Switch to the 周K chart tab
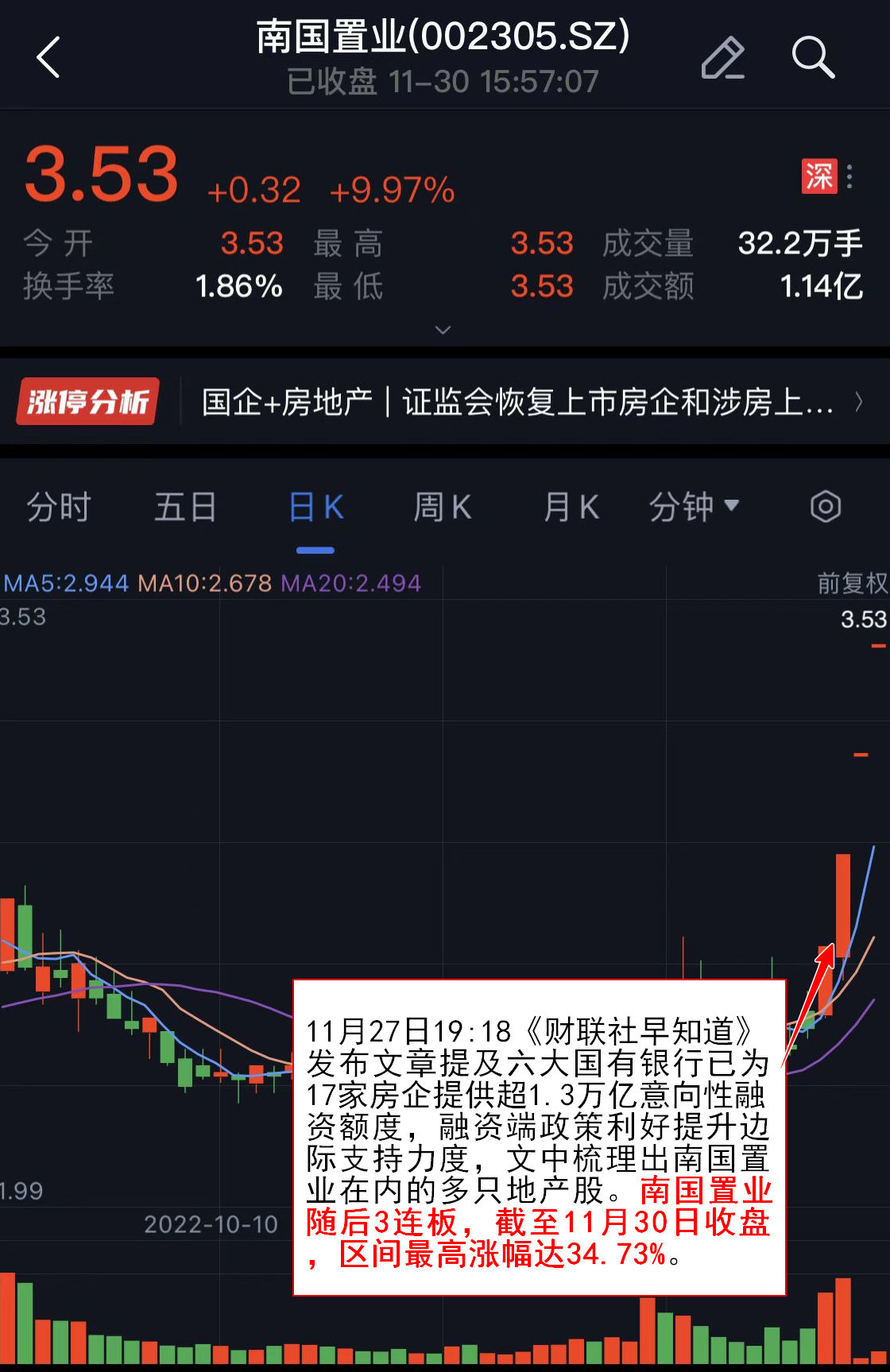The height and width of the screenshot is (1372, 890). pos(443,507)
